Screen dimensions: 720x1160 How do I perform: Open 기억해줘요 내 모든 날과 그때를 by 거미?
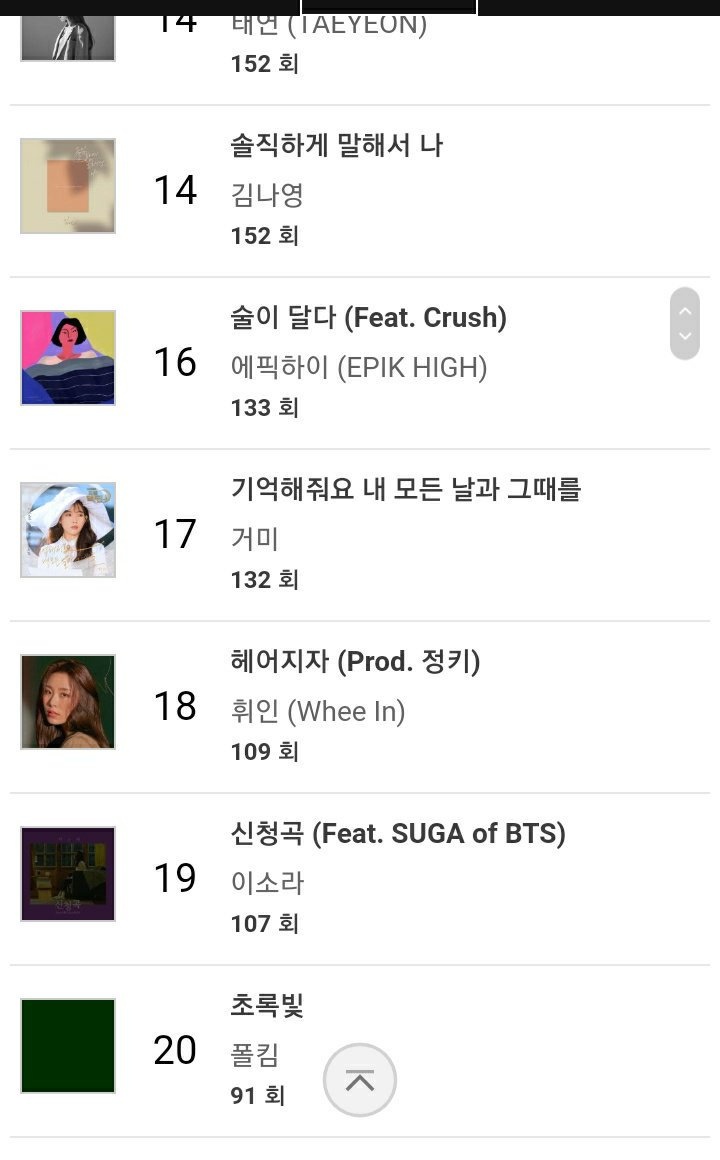pos(405,490)
